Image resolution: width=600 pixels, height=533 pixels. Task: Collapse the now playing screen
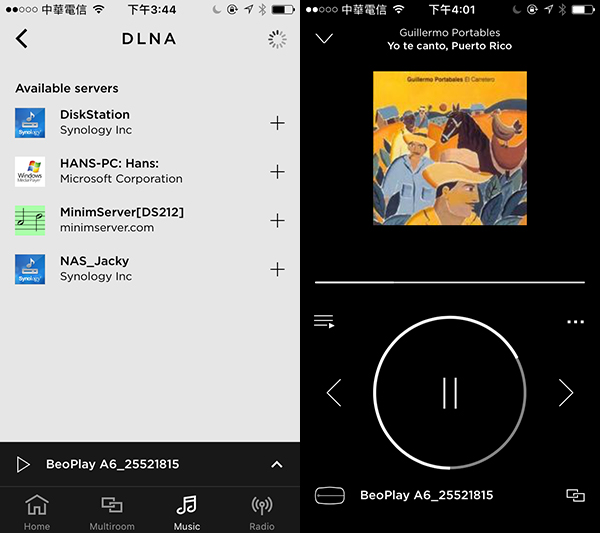tap(324, 39)
